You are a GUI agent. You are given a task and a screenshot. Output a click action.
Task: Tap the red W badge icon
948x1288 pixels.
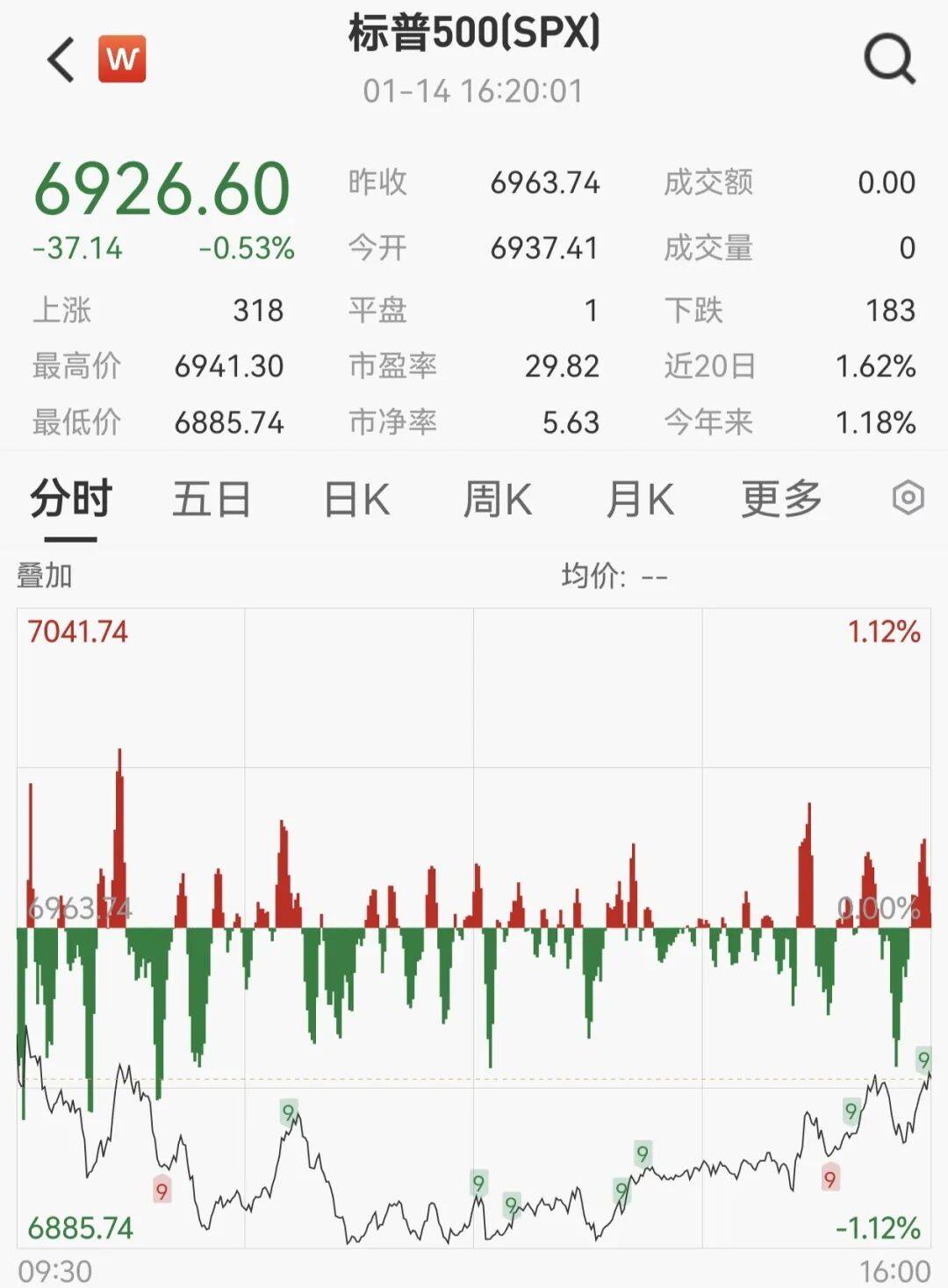(x=122, y=60)
